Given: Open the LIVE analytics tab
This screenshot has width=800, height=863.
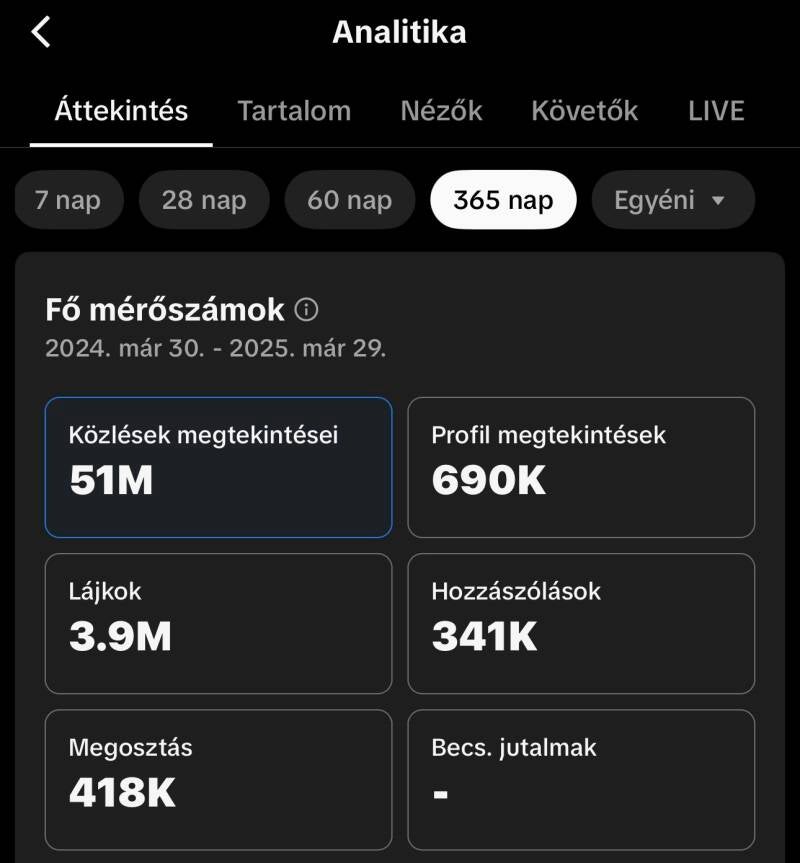Looking at the screenshot, I should [x=716, y=110].
